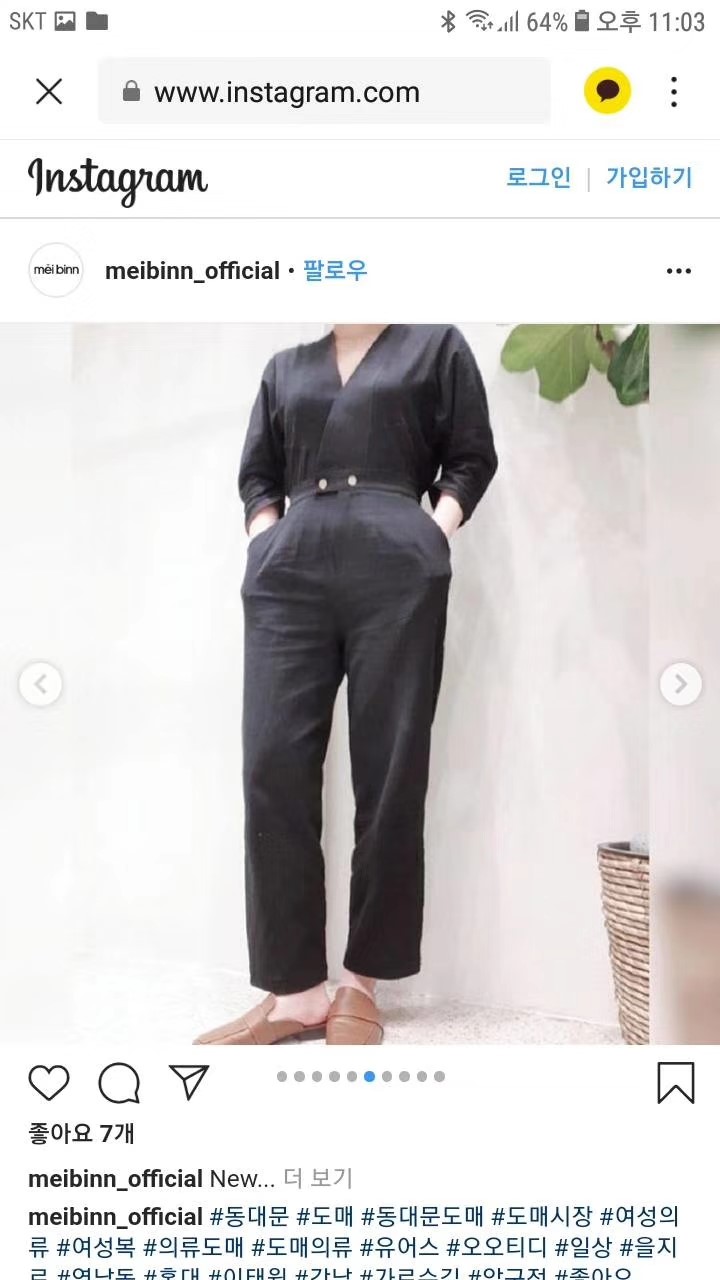
Task: Open the browser overflow menu
Action: (674, 92)
